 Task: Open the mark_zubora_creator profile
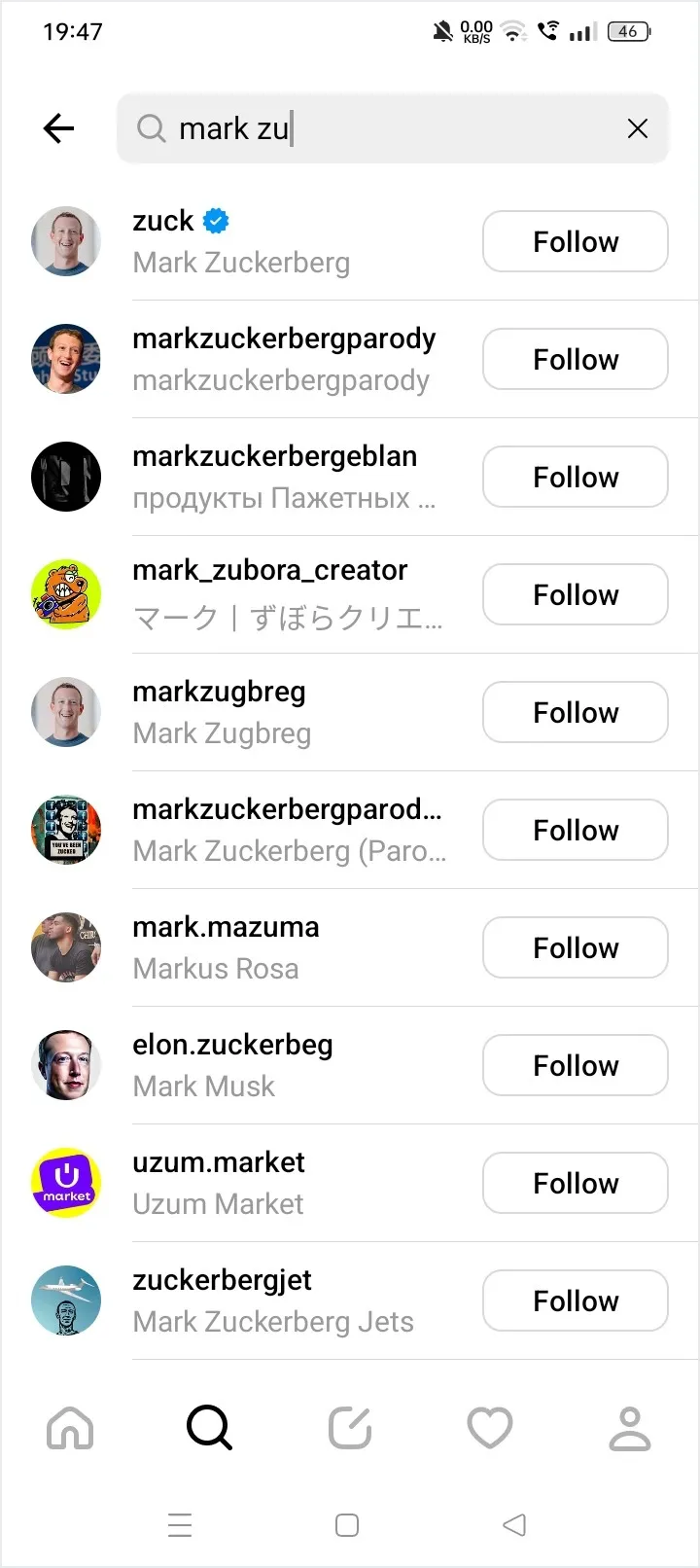coord(272,594)
